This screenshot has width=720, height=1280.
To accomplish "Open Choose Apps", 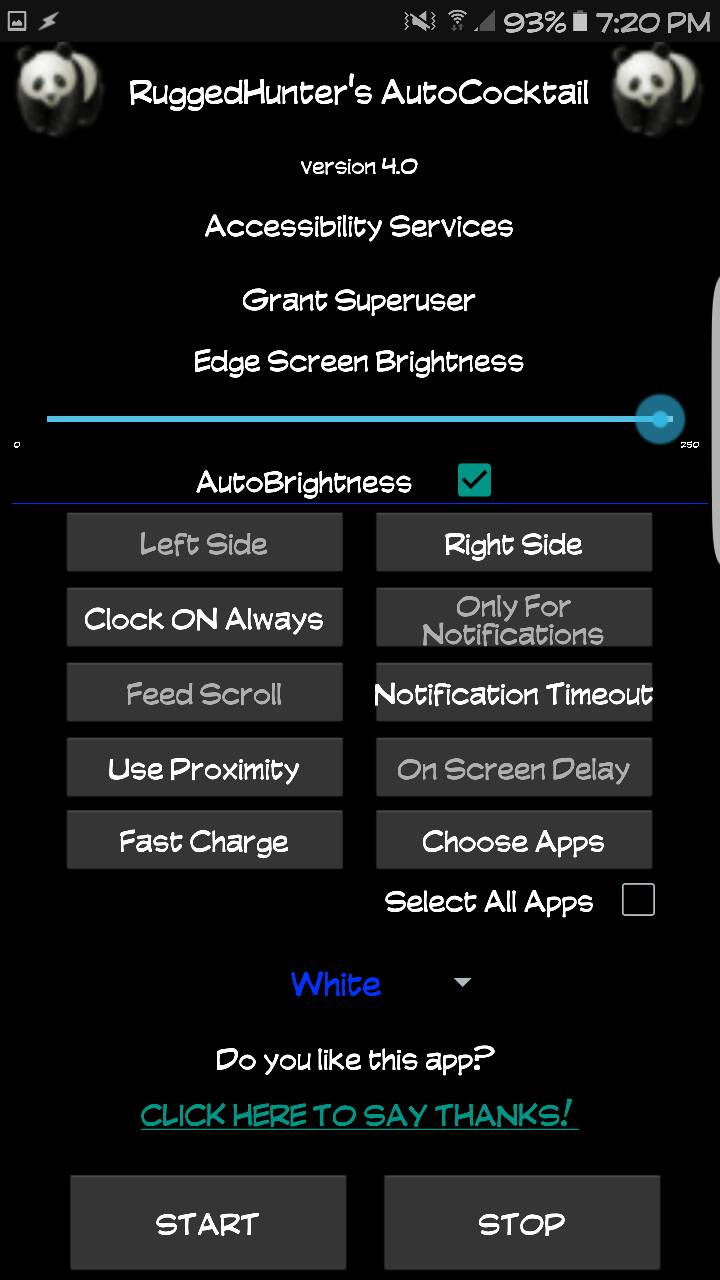I will (513, 841).
